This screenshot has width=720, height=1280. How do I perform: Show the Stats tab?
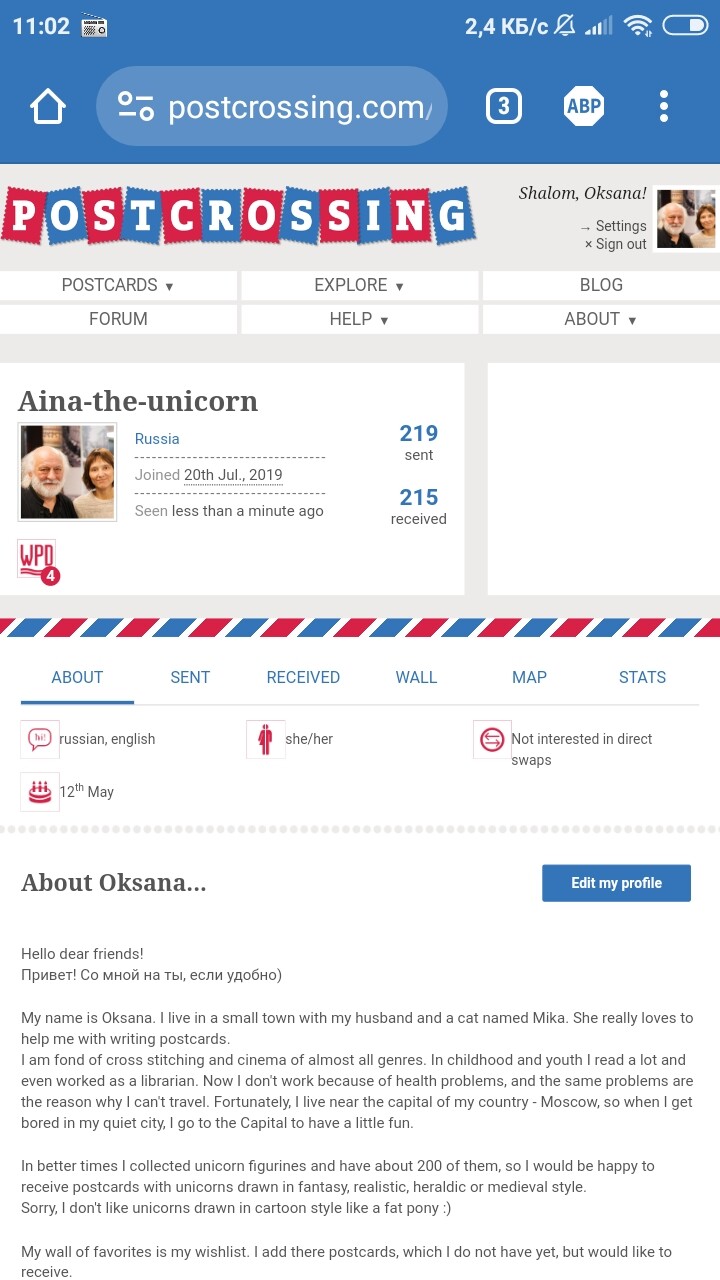click(642, 677)
